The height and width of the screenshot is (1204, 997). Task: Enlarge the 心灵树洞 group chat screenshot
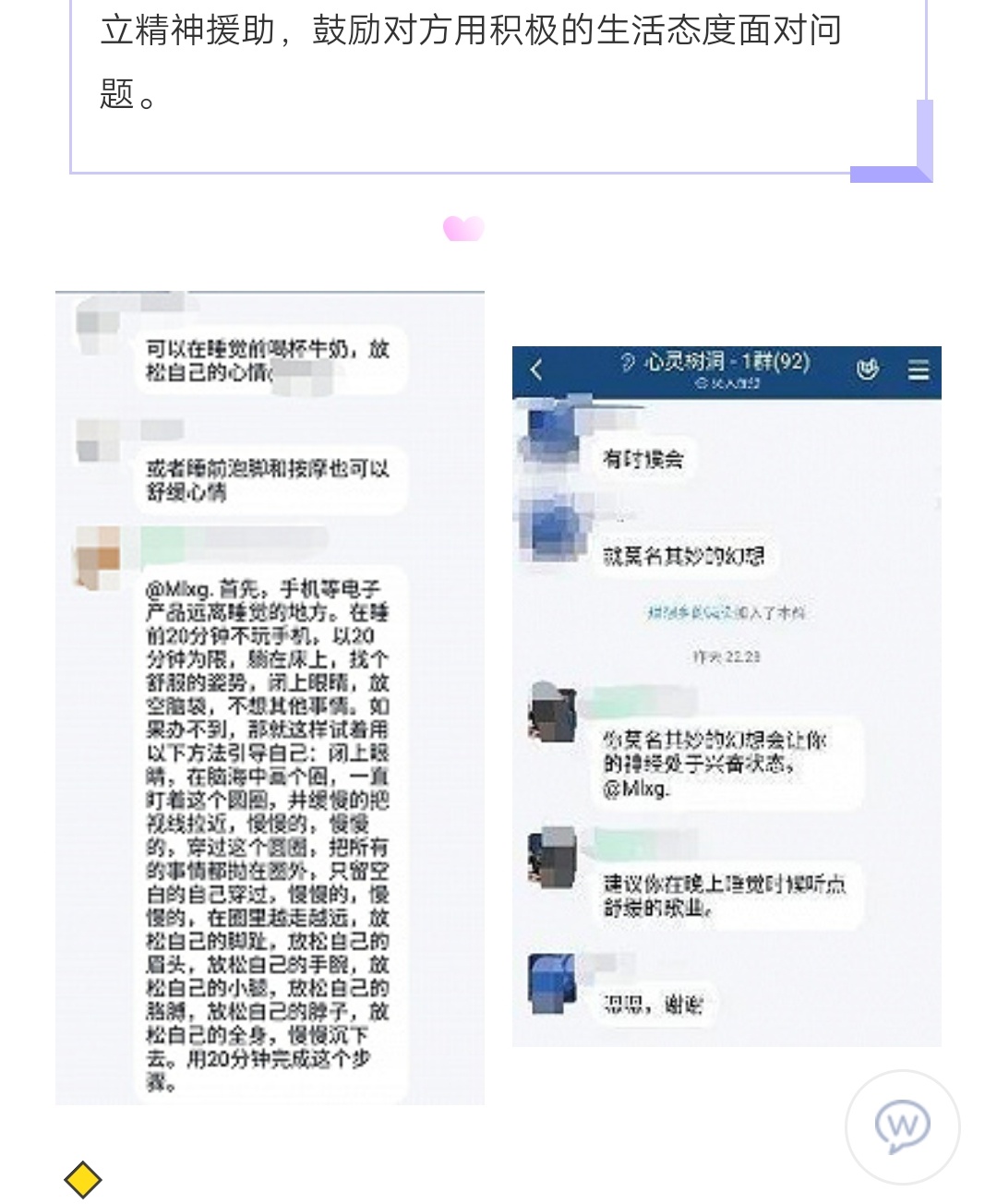tap(727, 696)
